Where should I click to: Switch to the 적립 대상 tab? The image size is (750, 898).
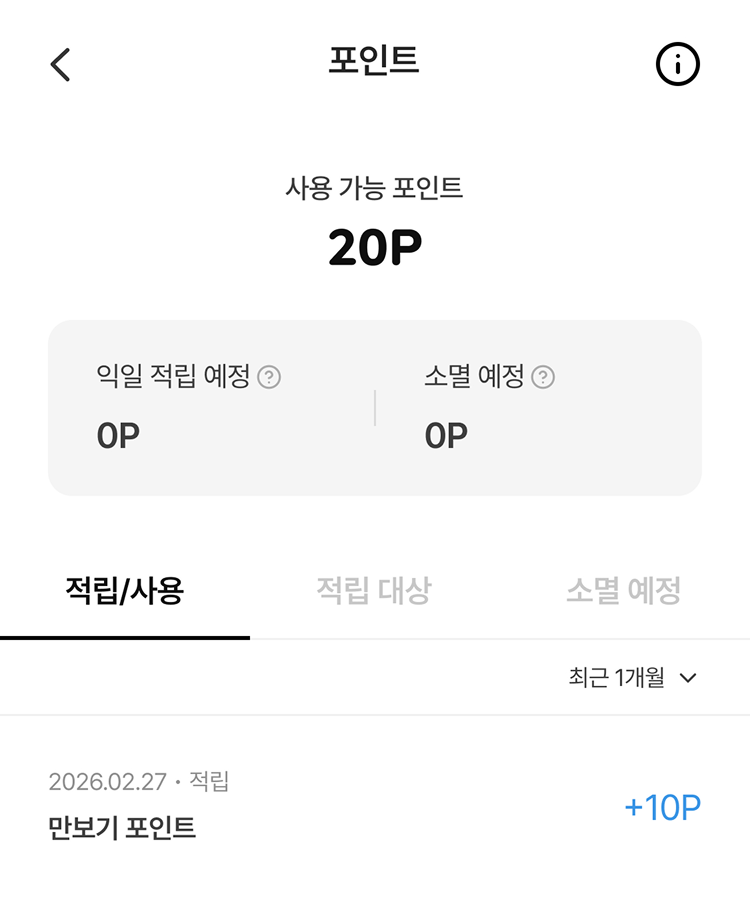click(x=374, y=591)
